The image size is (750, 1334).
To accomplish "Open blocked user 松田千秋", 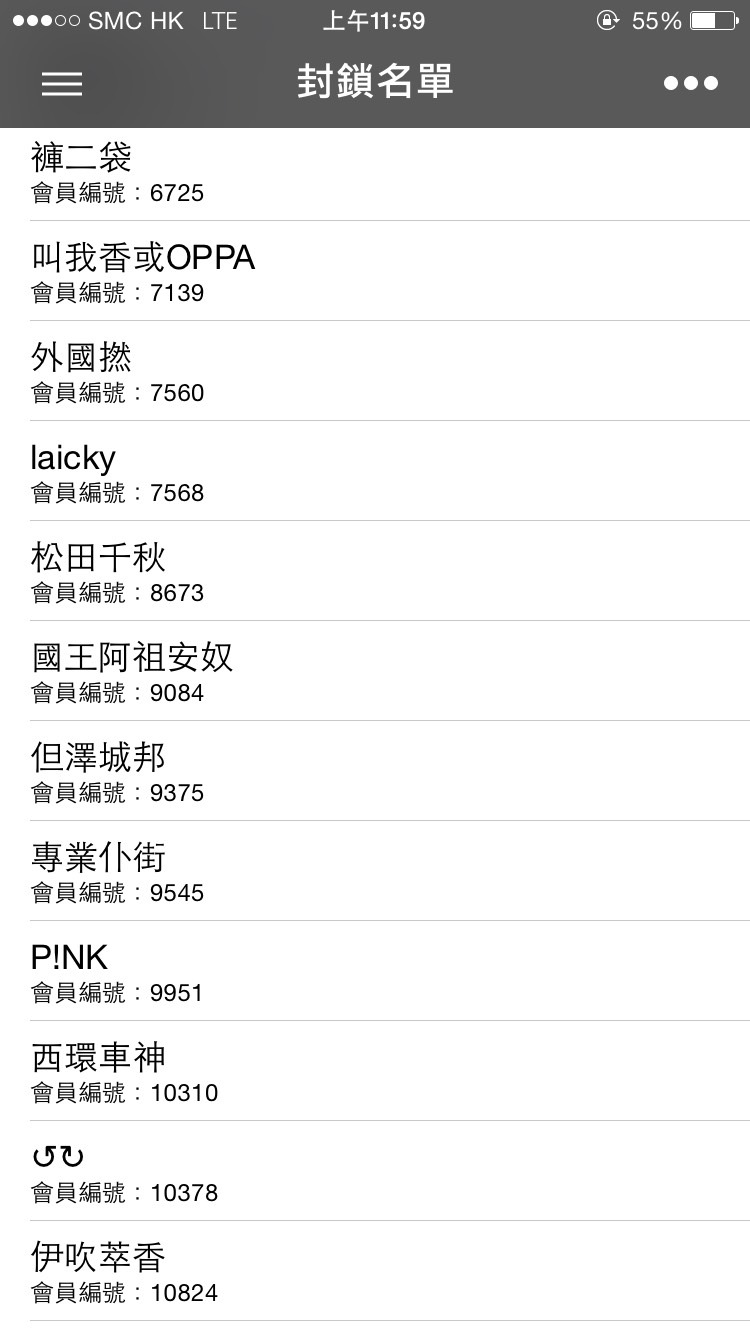I will 375,572.
